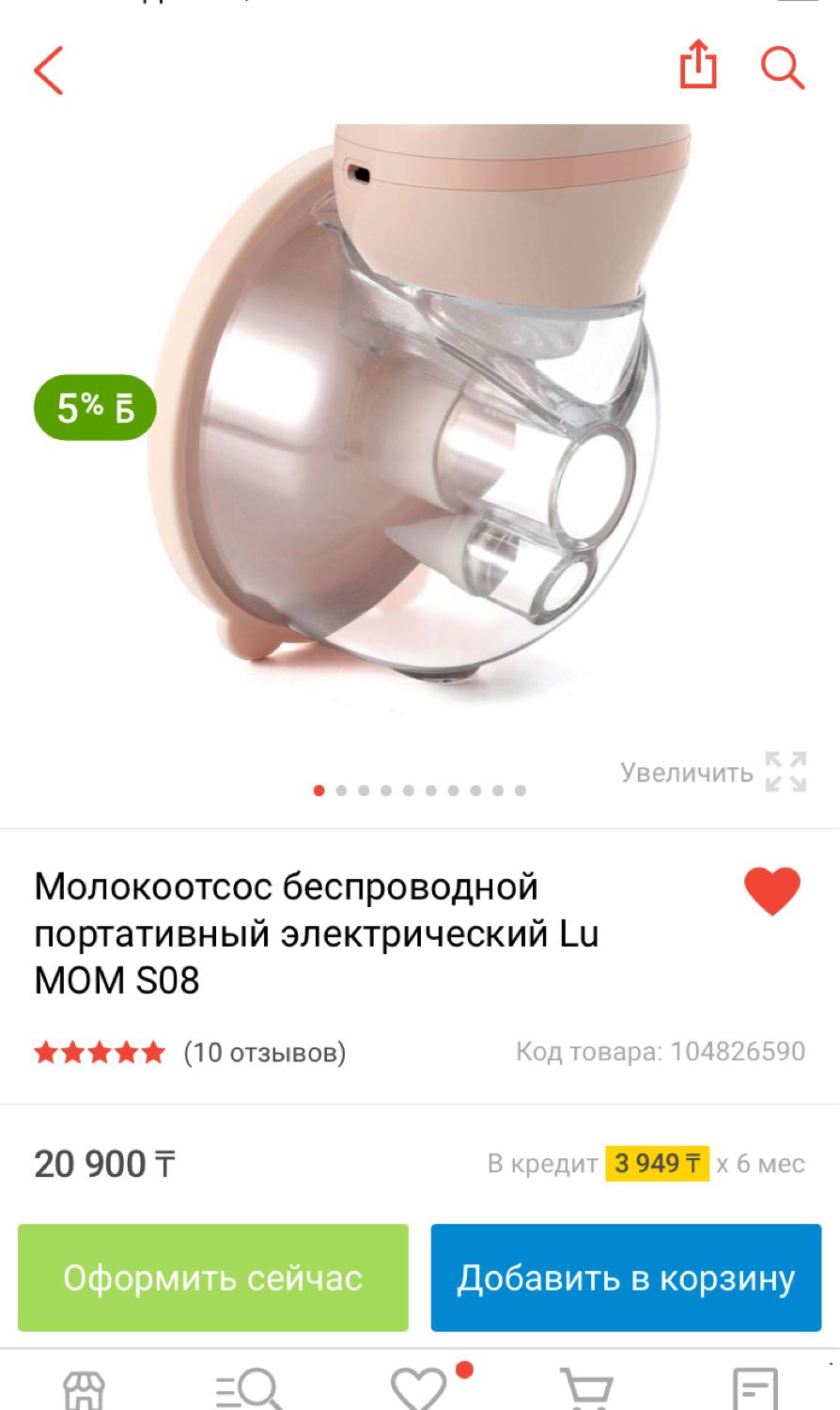
Task: Open the catalog search tab
Action: click(x=249, y=1389)
